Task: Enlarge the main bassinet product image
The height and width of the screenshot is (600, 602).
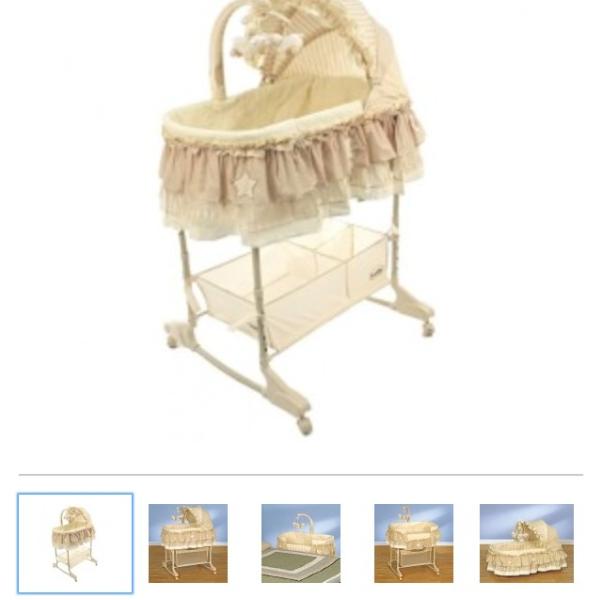Action: click(x=296, y=217)
